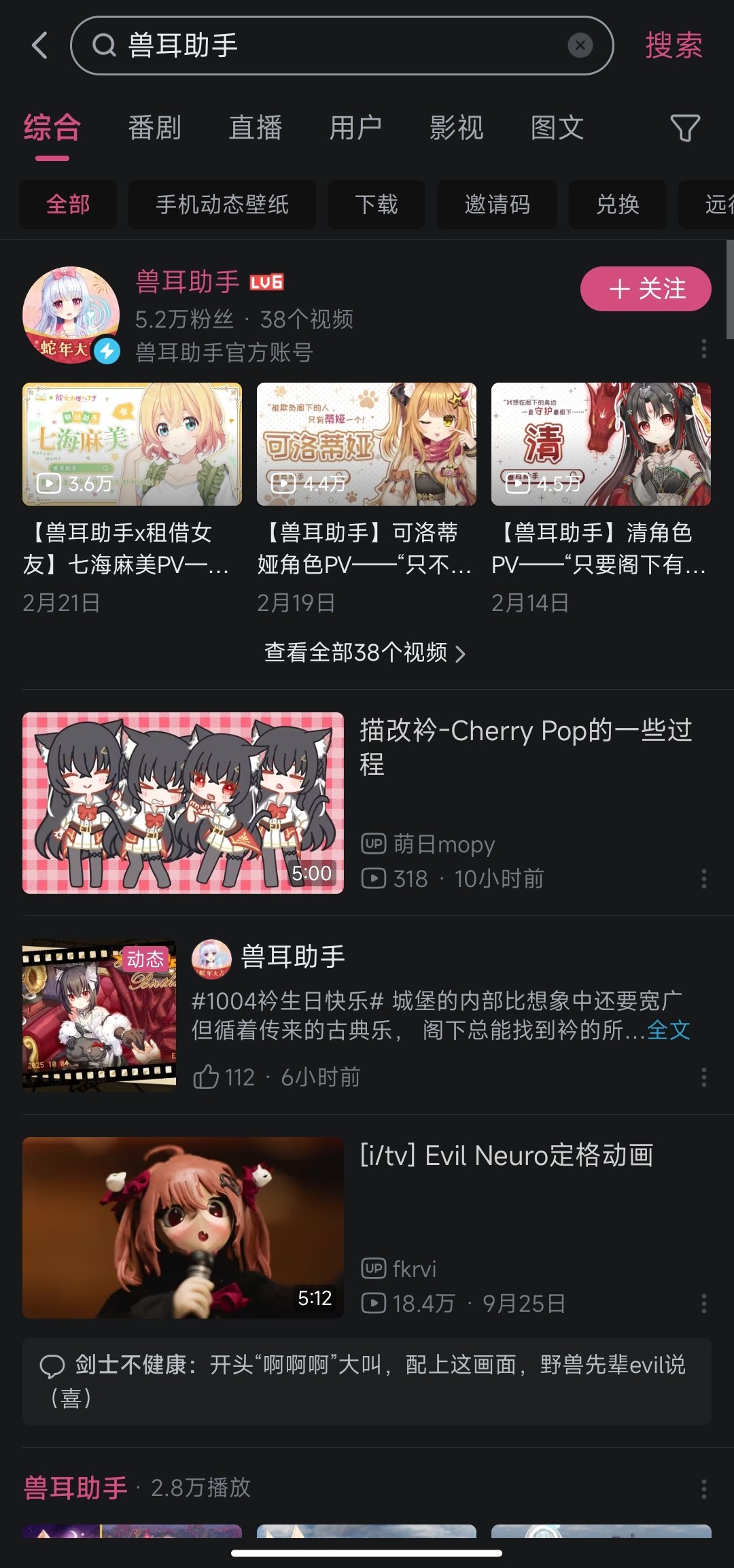The height and width of the screenshot is (1568, 734).
Task: Open the Evil Neuro定格动画 video
Action: click(x=183, y=1227)
